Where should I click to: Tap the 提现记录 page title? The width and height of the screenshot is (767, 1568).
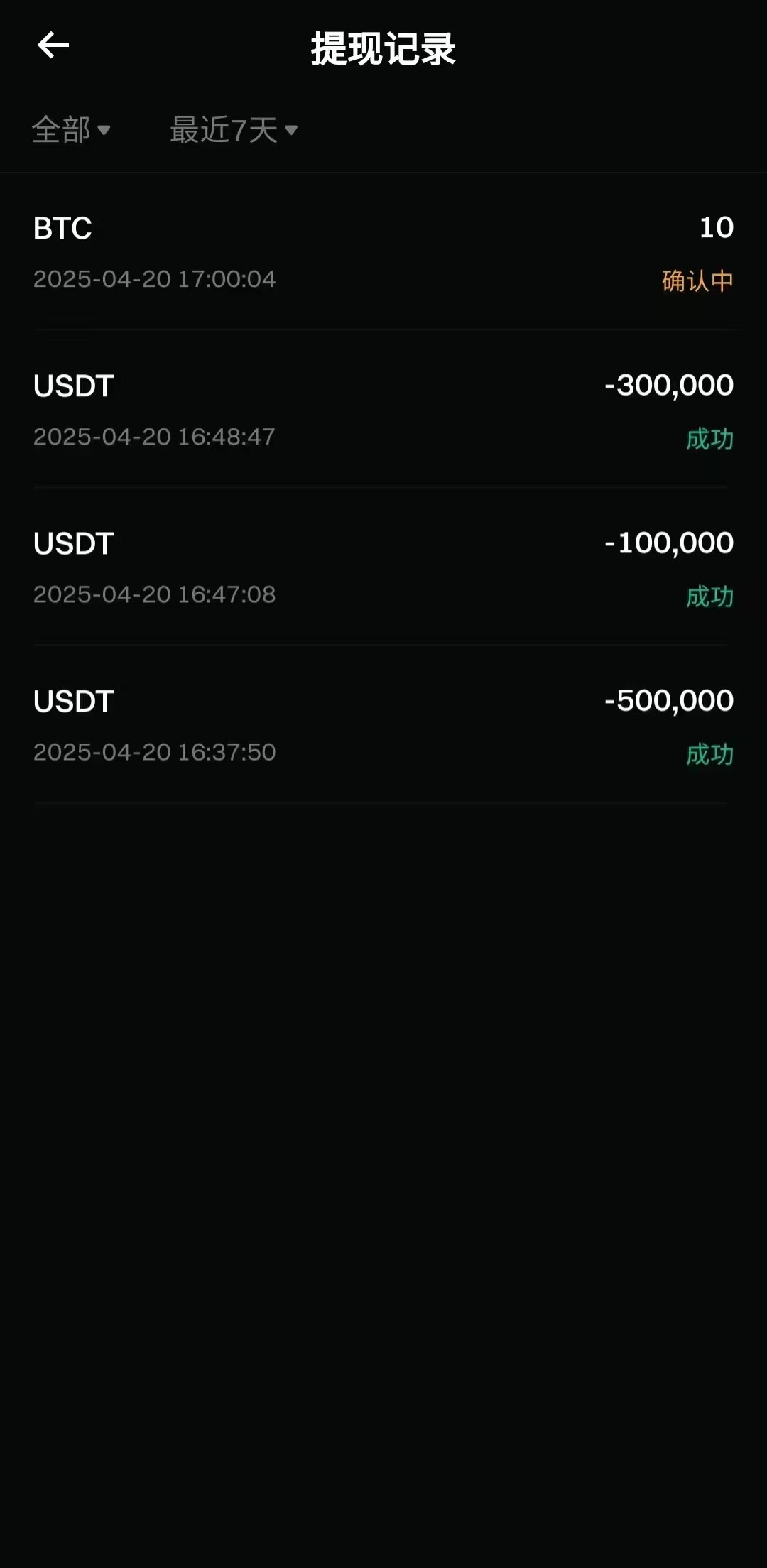coord(383,47)
